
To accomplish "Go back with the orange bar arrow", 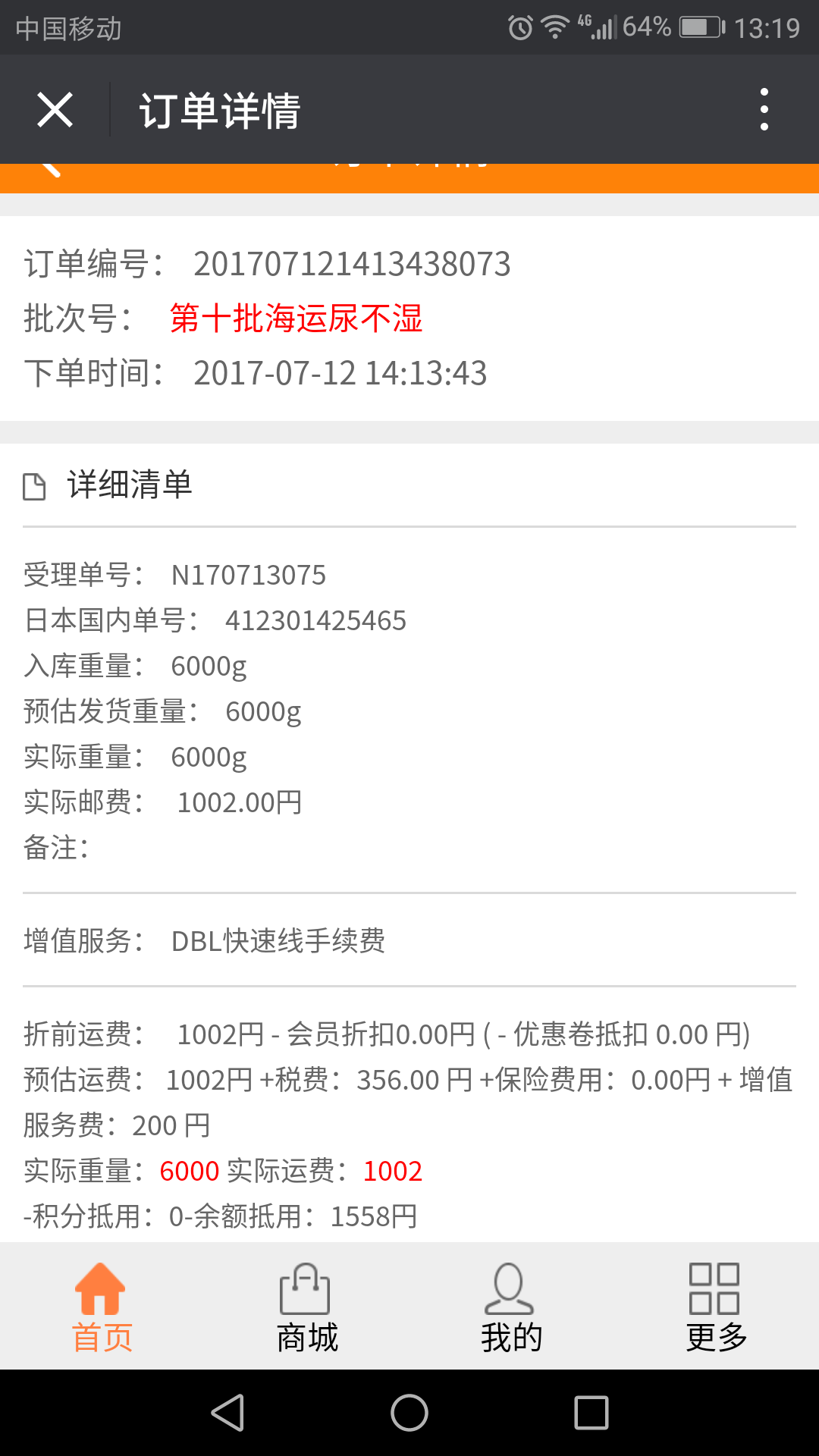I will pyautogui.click(x=50, y=168).
